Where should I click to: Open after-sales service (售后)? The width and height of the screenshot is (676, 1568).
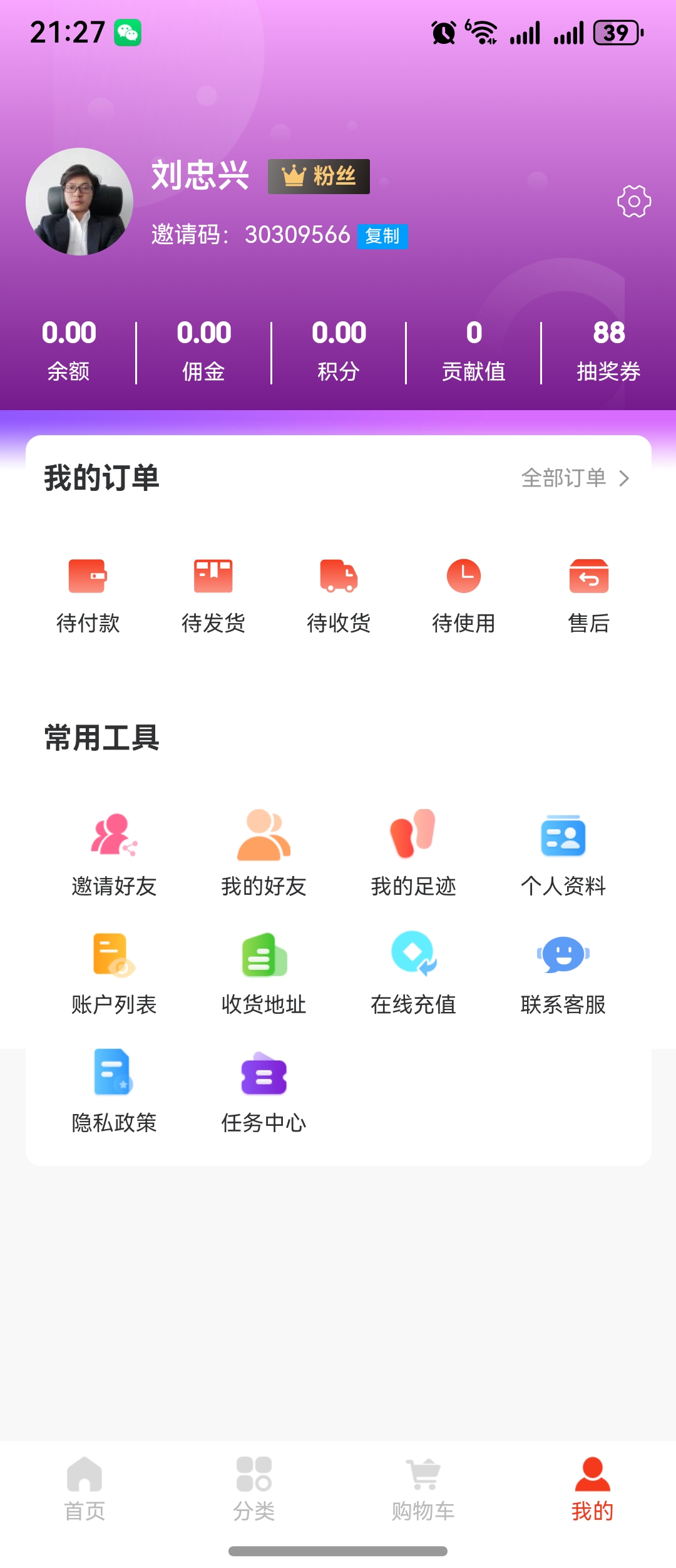pos(588,595)
